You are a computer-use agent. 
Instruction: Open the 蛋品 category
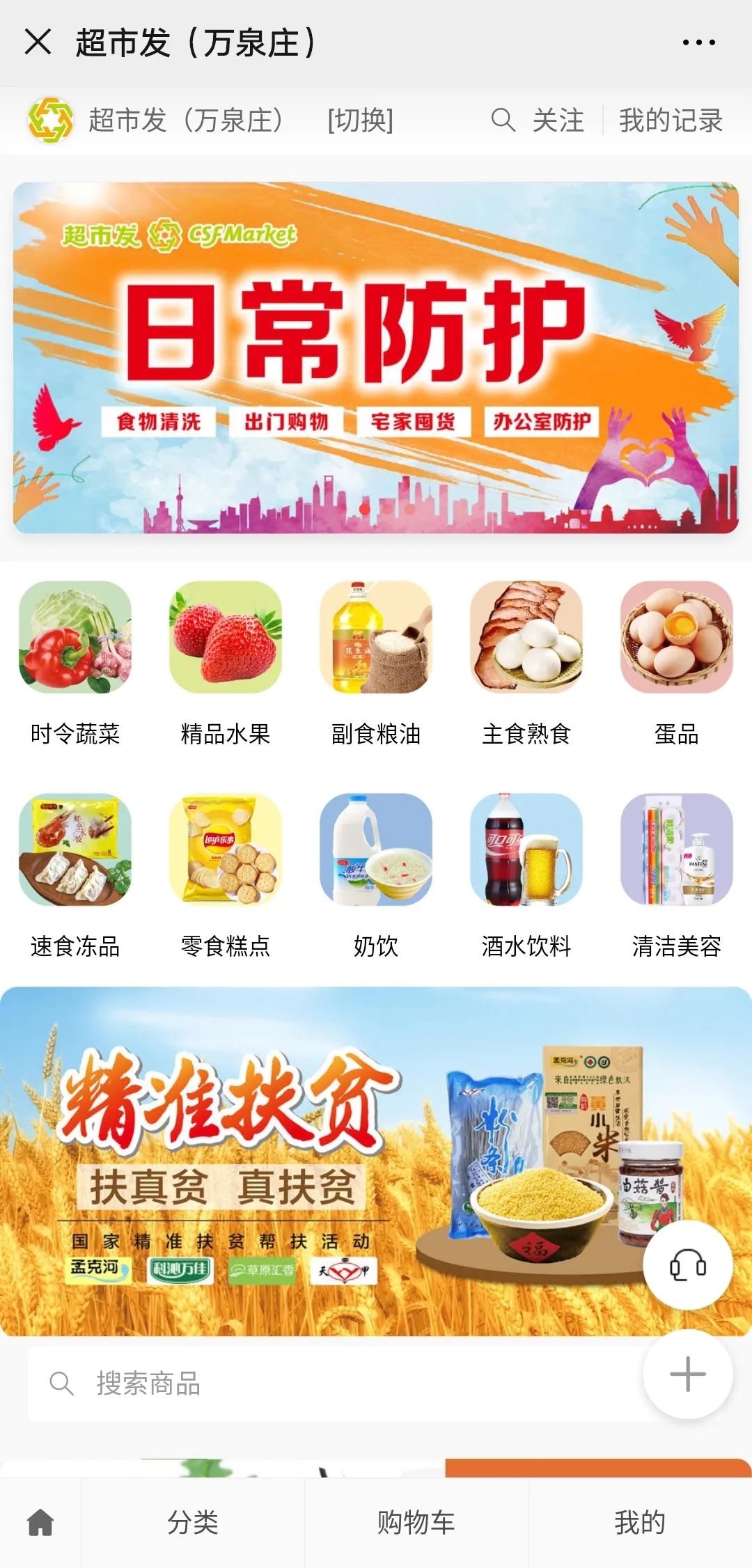click(x=677, y=664)
